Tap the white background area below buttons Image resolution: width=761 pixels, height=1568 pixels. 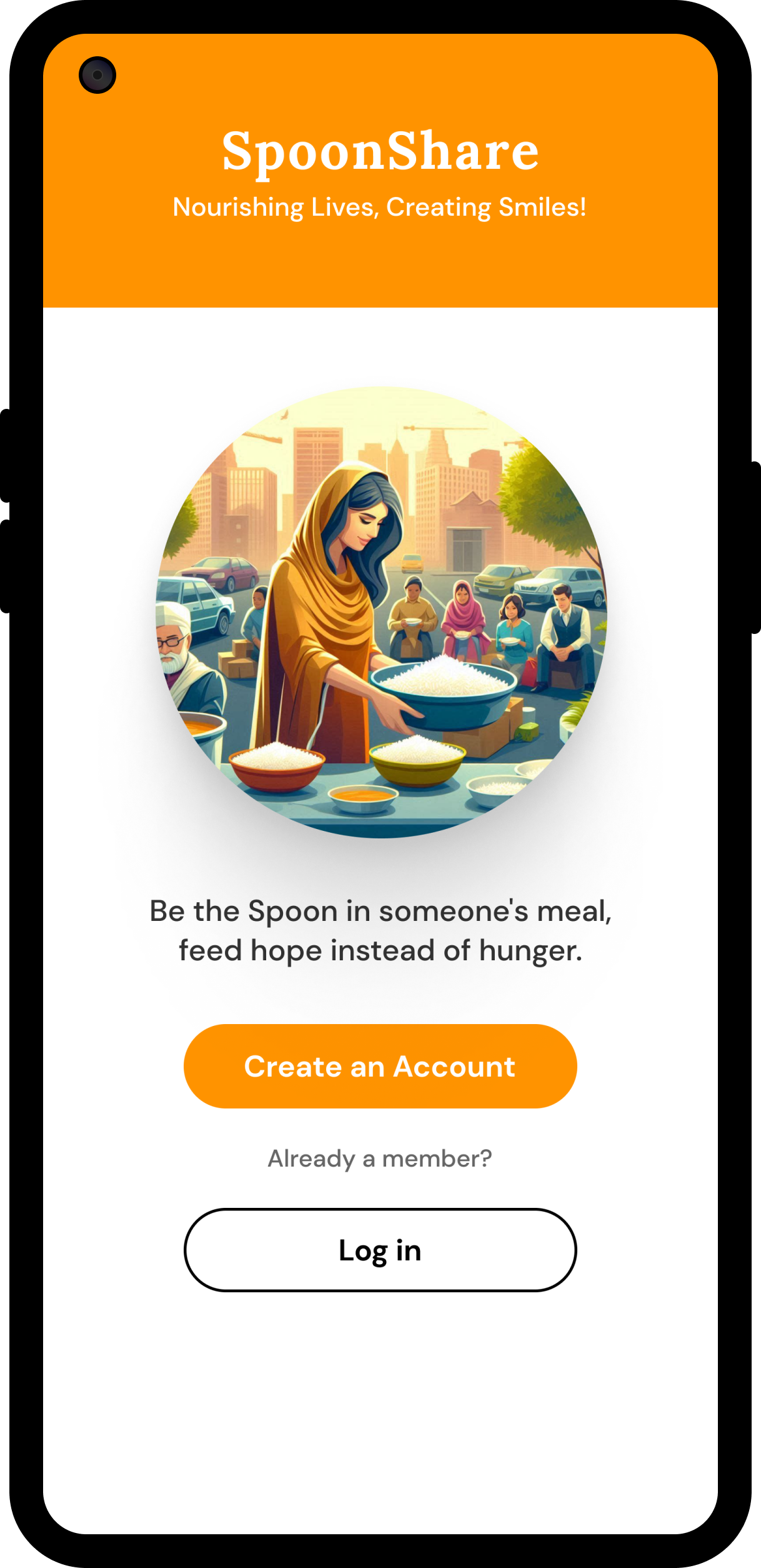click(380, 1407)
